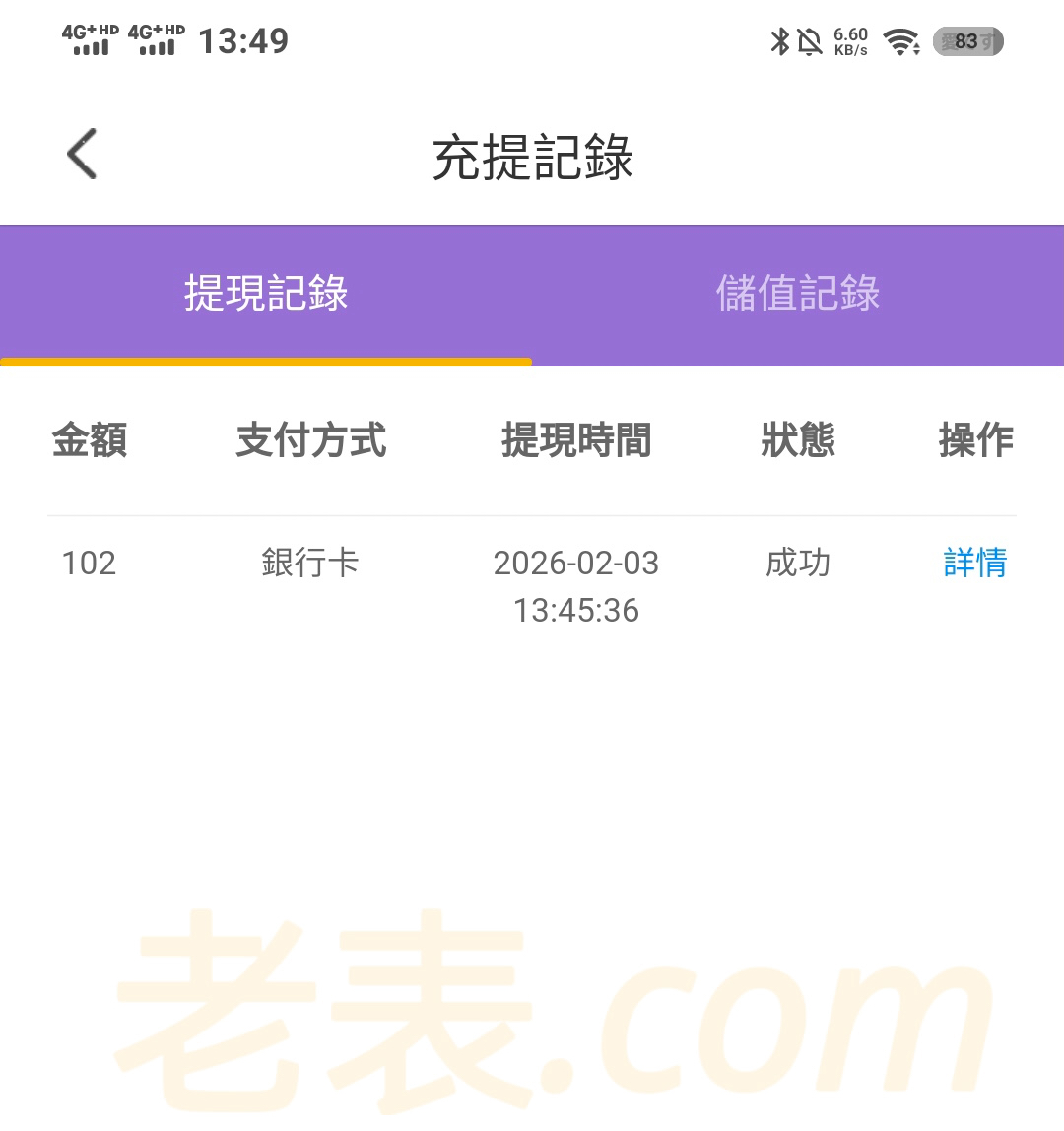This screenshot has width=1064, height=1131.
Task: Go back using the top-left arrow
Action: tap(83, 155)
